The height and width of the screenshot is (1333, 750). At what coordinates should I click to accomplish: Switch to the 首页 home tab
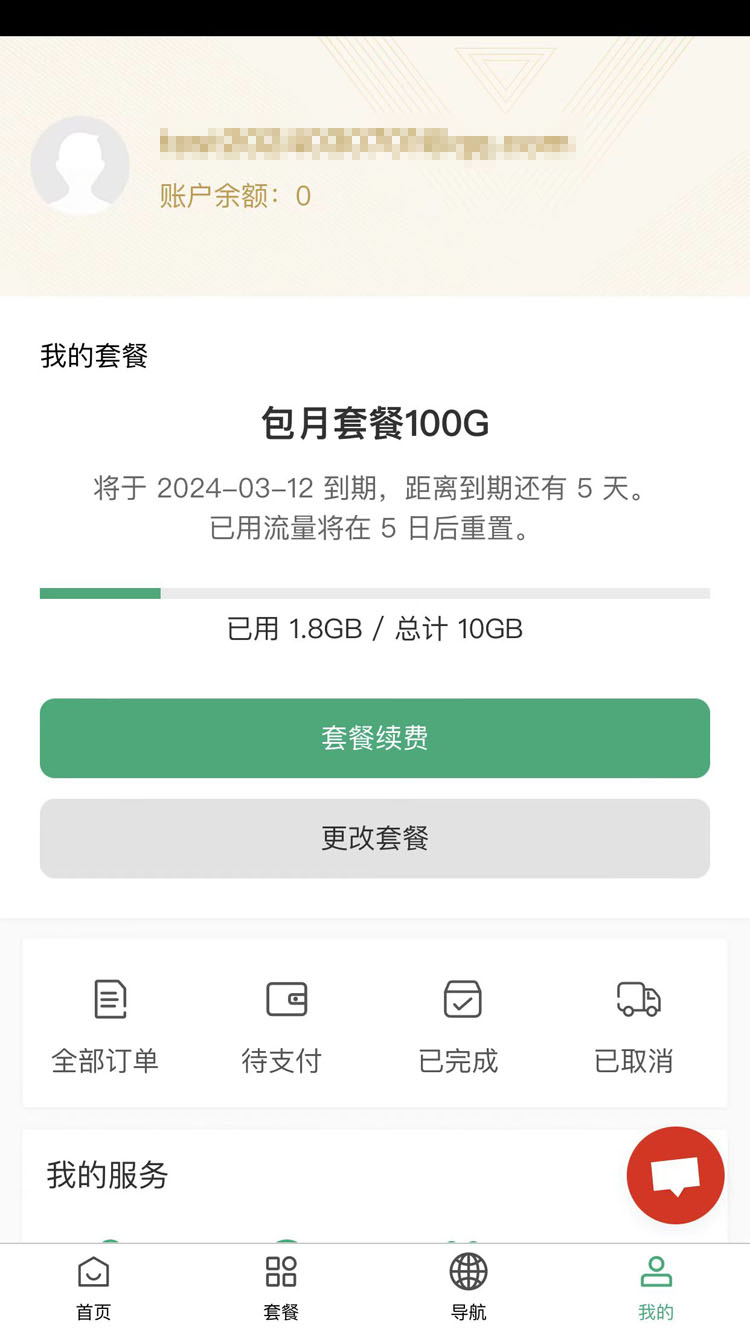(x=94, y=1288)
